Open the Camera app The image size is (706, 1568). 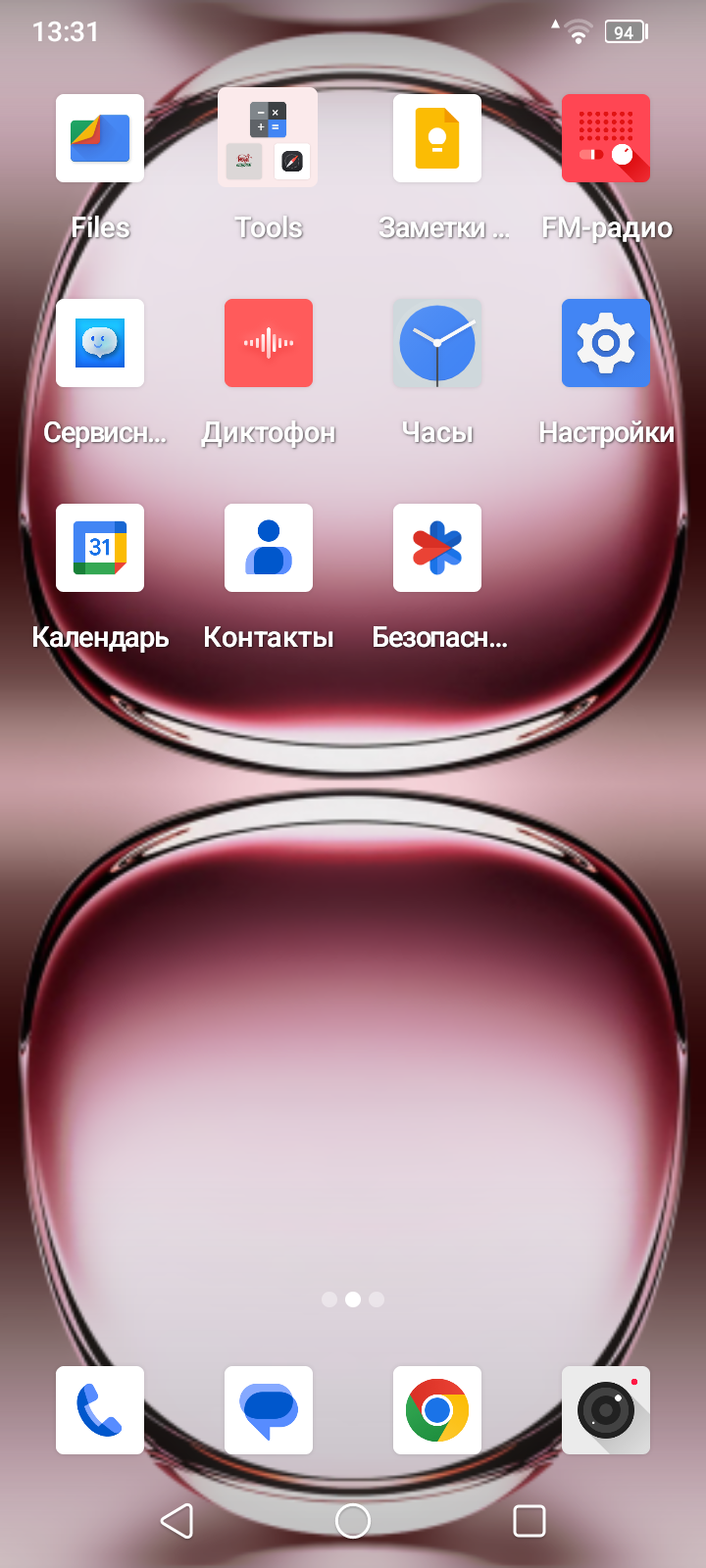[x=606, y=1410]
